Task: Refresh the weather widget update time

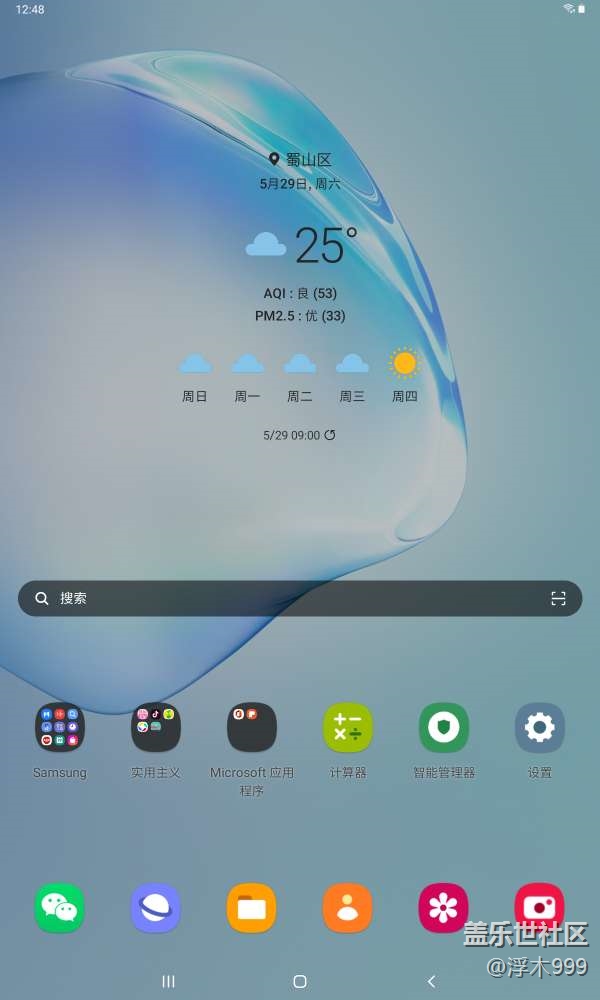Action: (x=330, y=435)
